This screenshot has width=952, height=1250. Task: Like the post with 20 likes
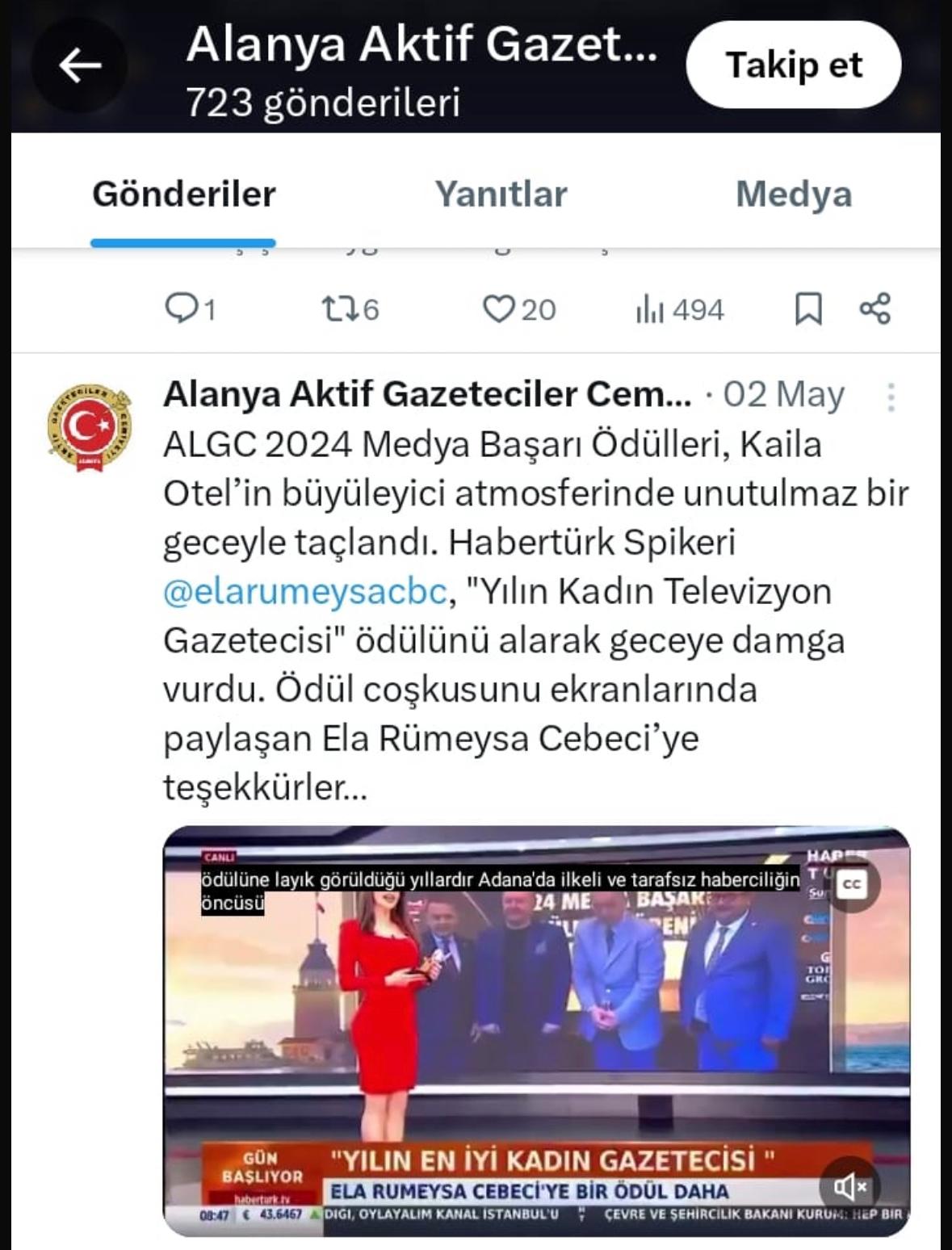(x=518, y=309)
